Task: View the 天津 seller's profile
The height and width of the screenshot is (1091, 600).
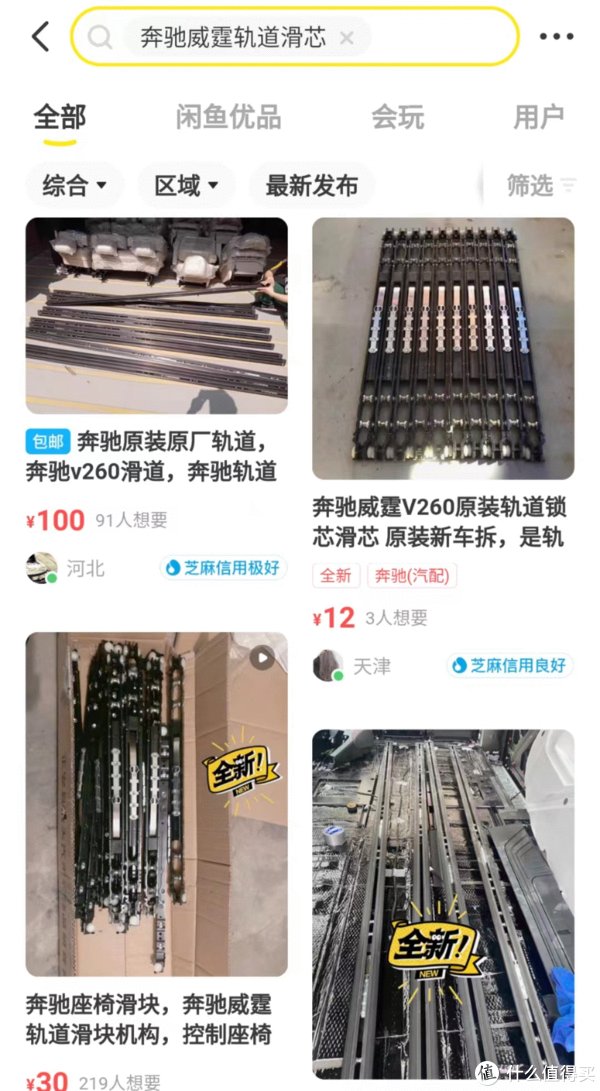Action: click(329, 665)
